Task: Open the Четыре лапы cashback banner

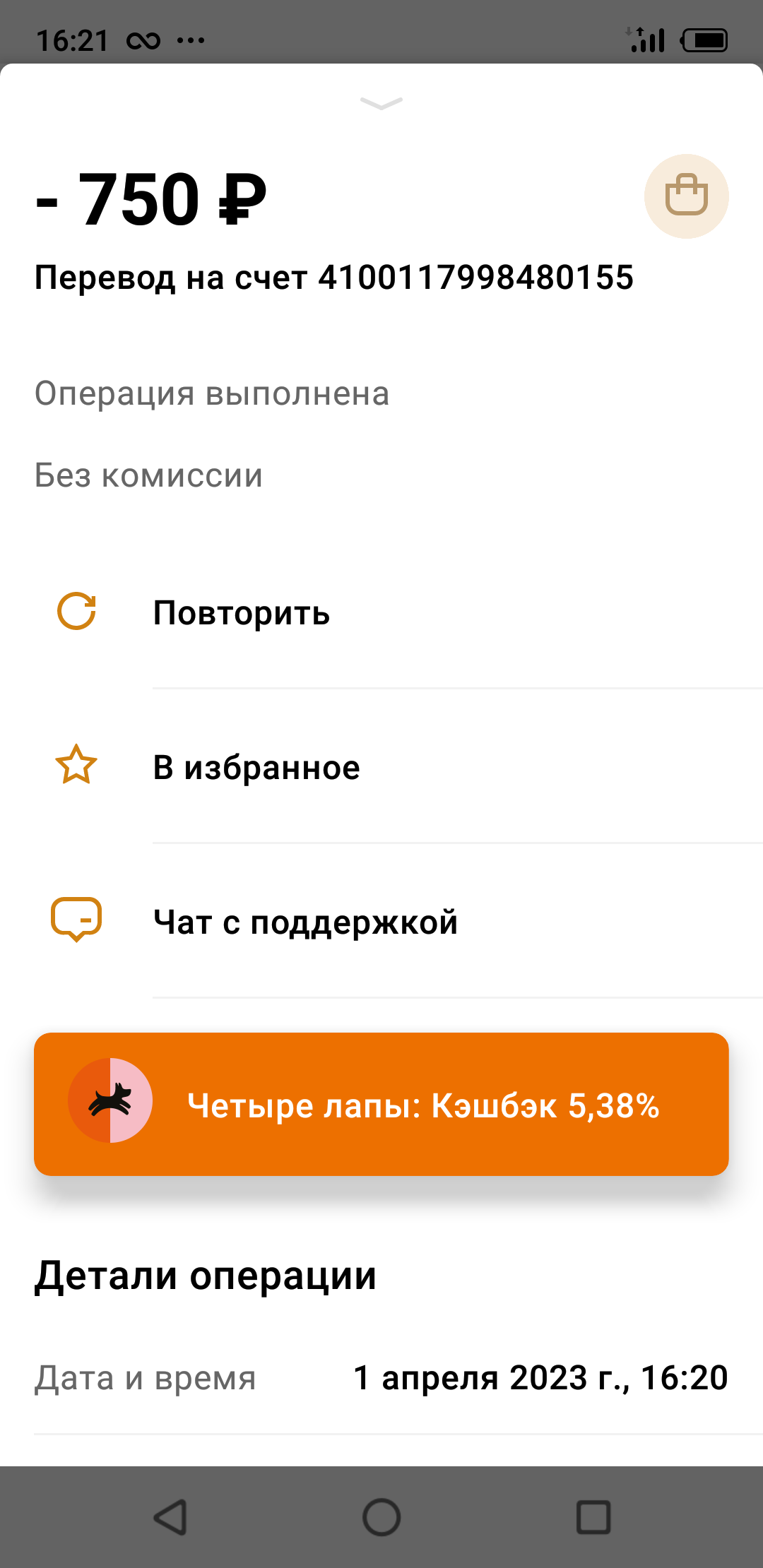Action: tap(381, 1104)
